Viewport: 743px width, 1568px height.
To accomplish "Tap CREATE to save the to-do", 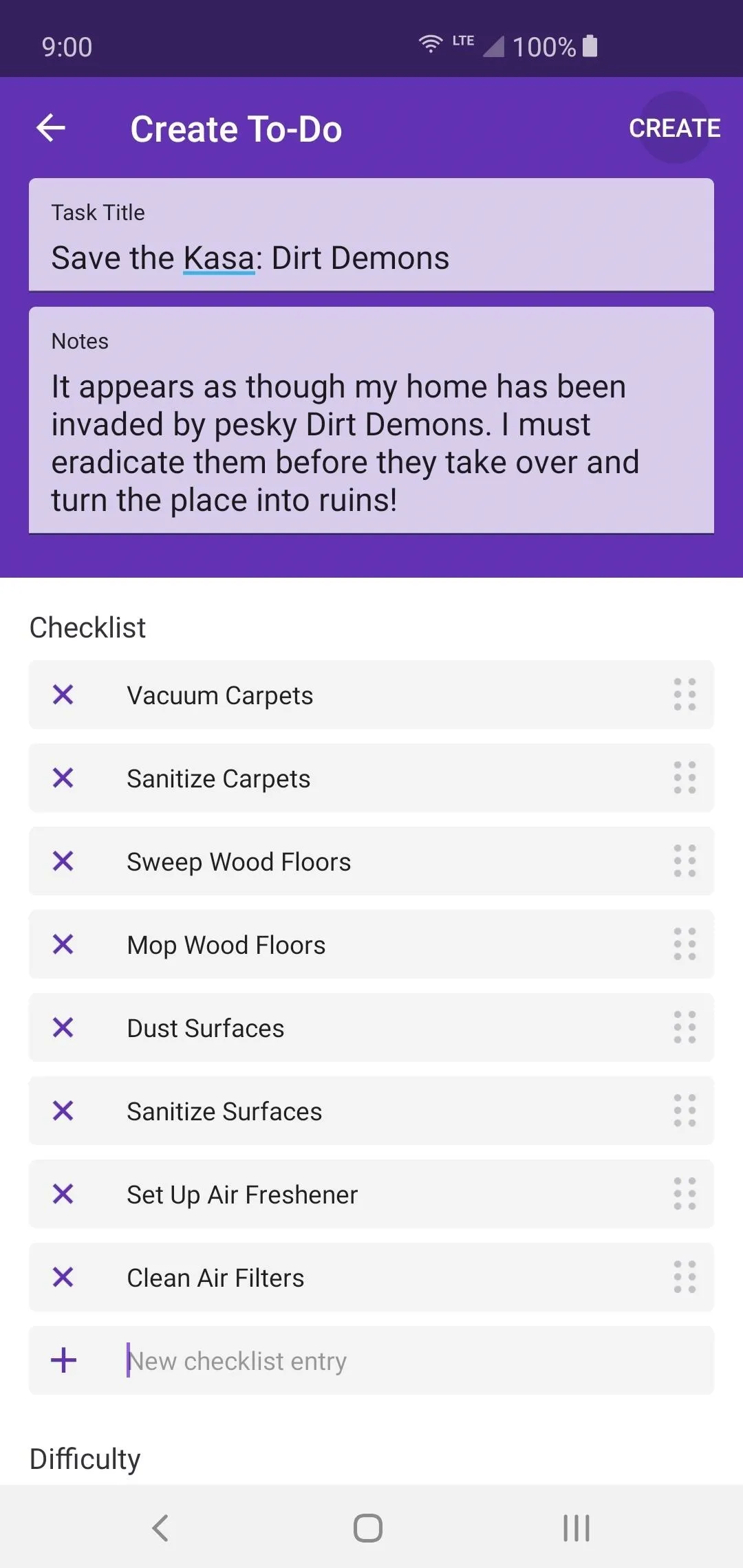I will click(675, 128).
